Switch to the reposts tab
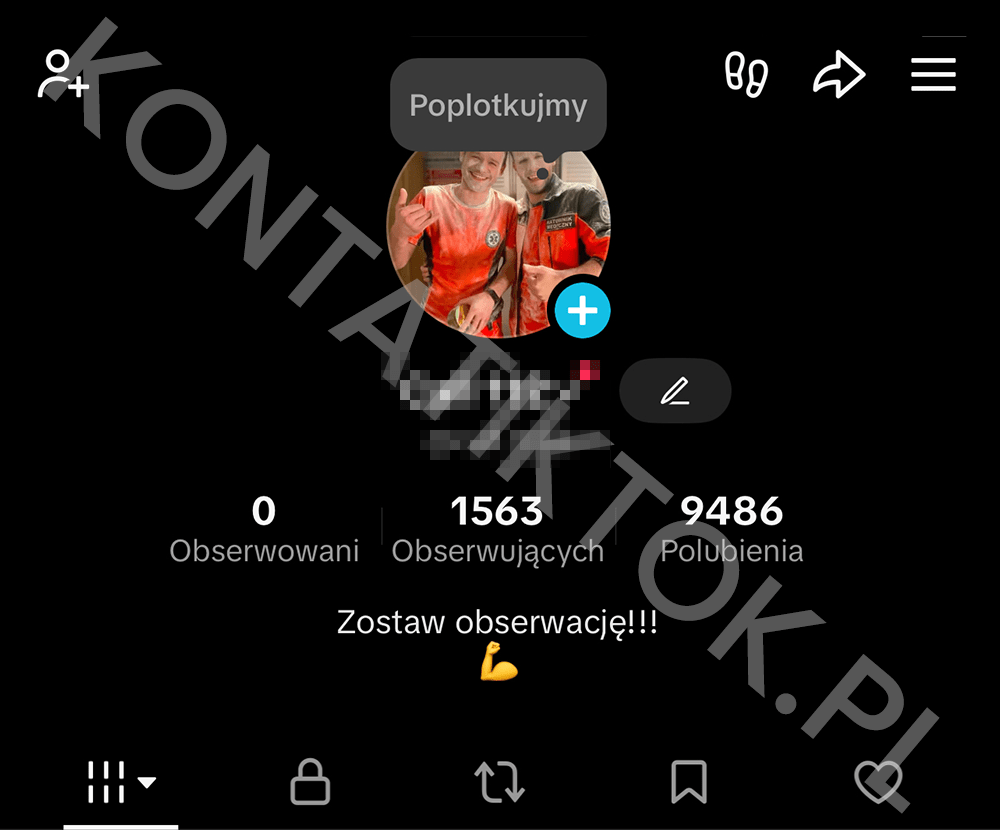The image size is (1000, 830). click(x=499, y=782)
